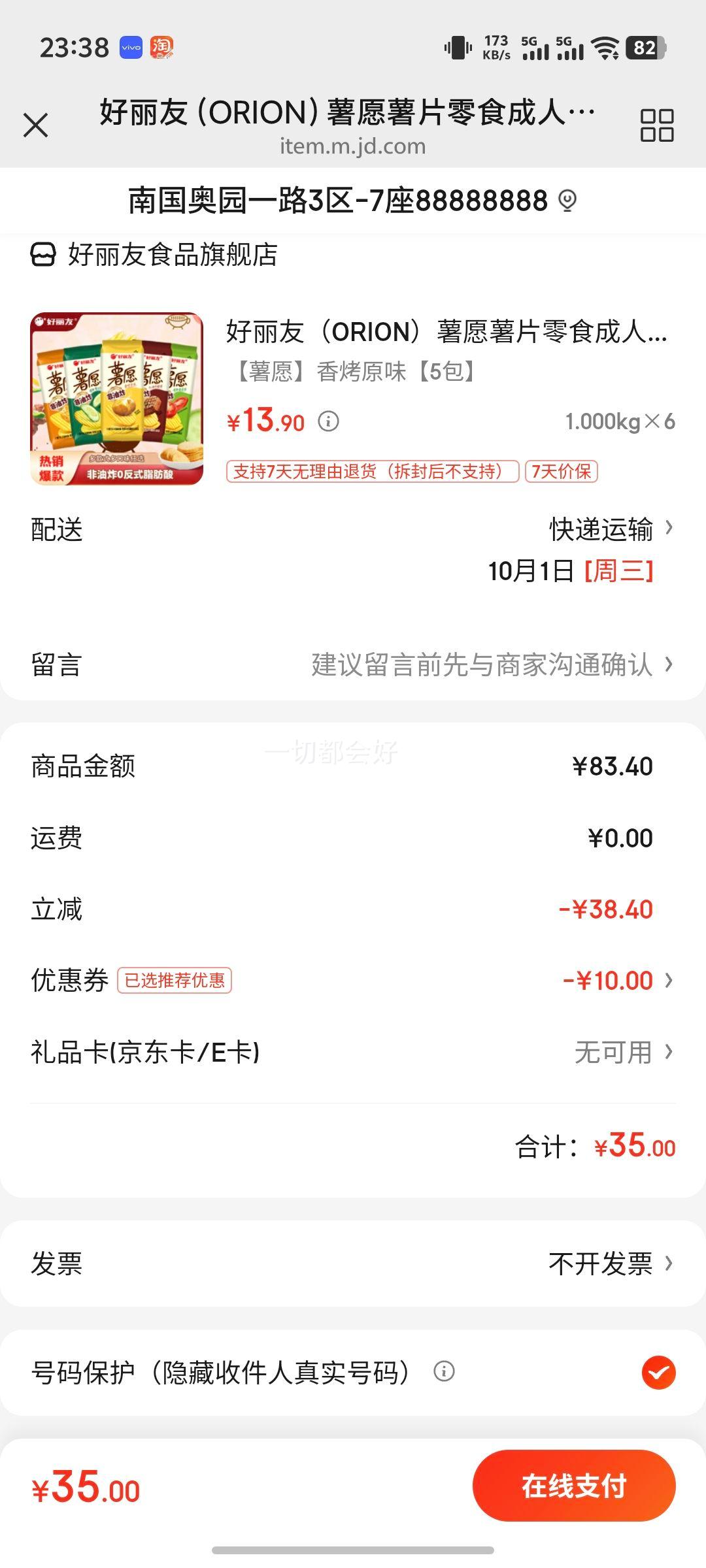
Task: Open 发票 invoice settings
Action: (609, 1264)
